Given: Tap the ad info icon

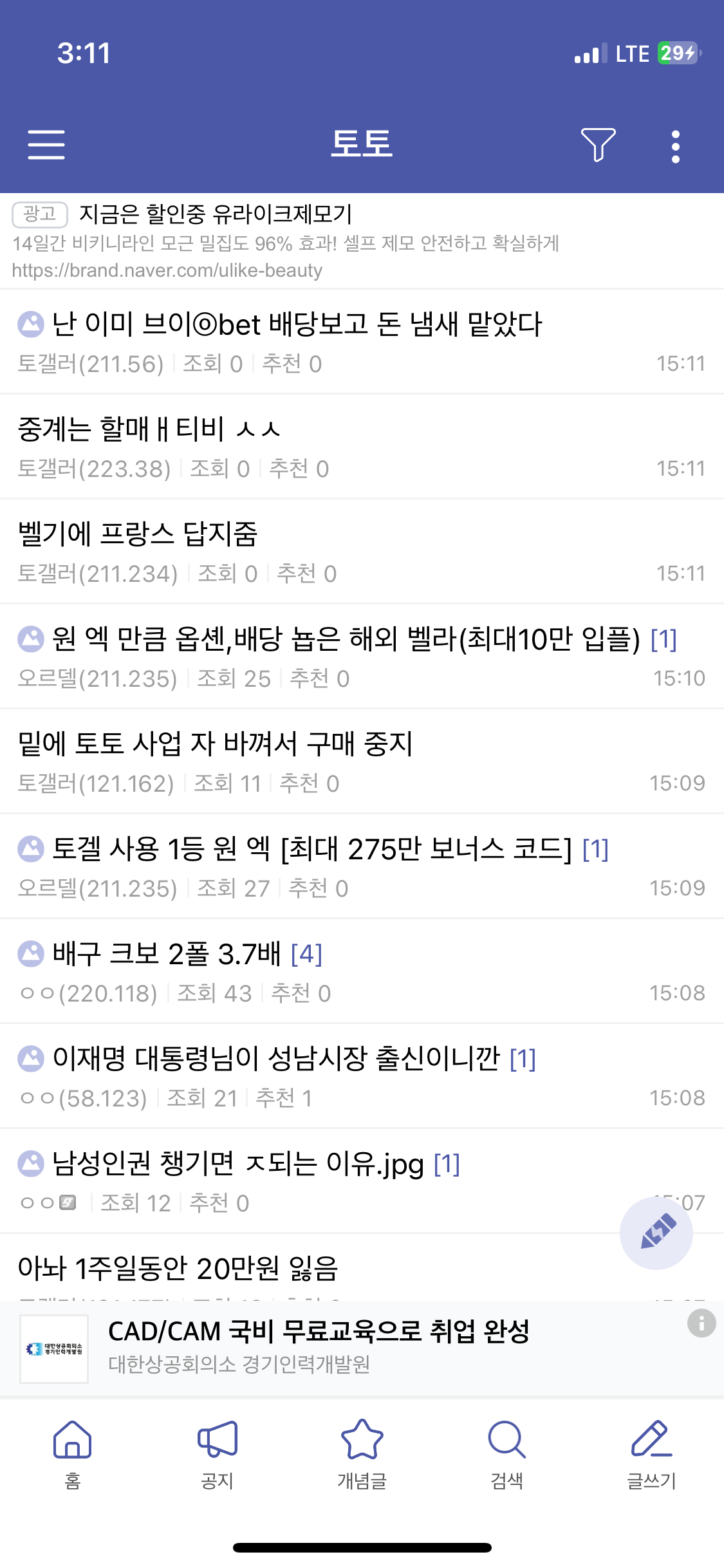Looking at the screenshot, I should [x=701, y=1323].
